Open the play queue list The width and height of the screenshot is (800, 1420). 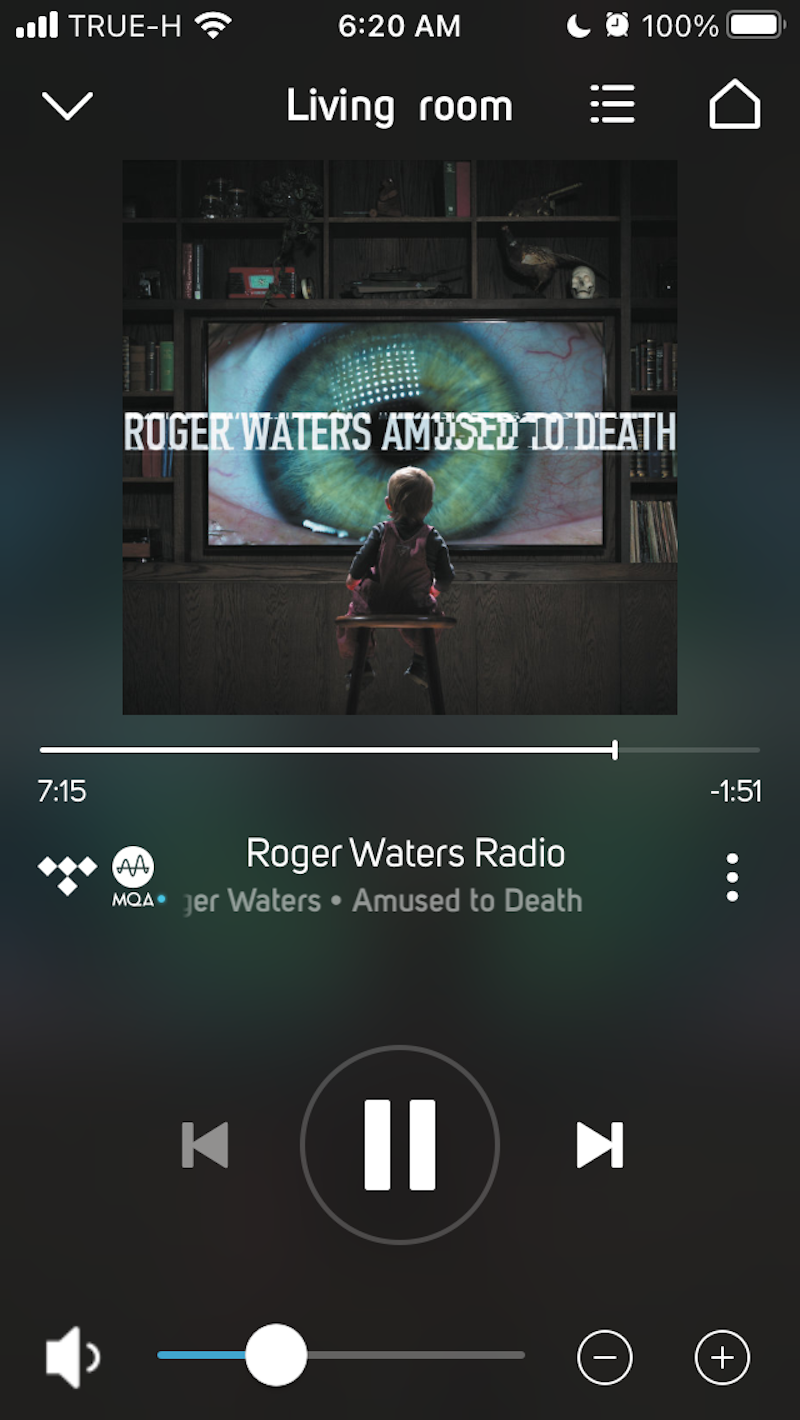612,104
